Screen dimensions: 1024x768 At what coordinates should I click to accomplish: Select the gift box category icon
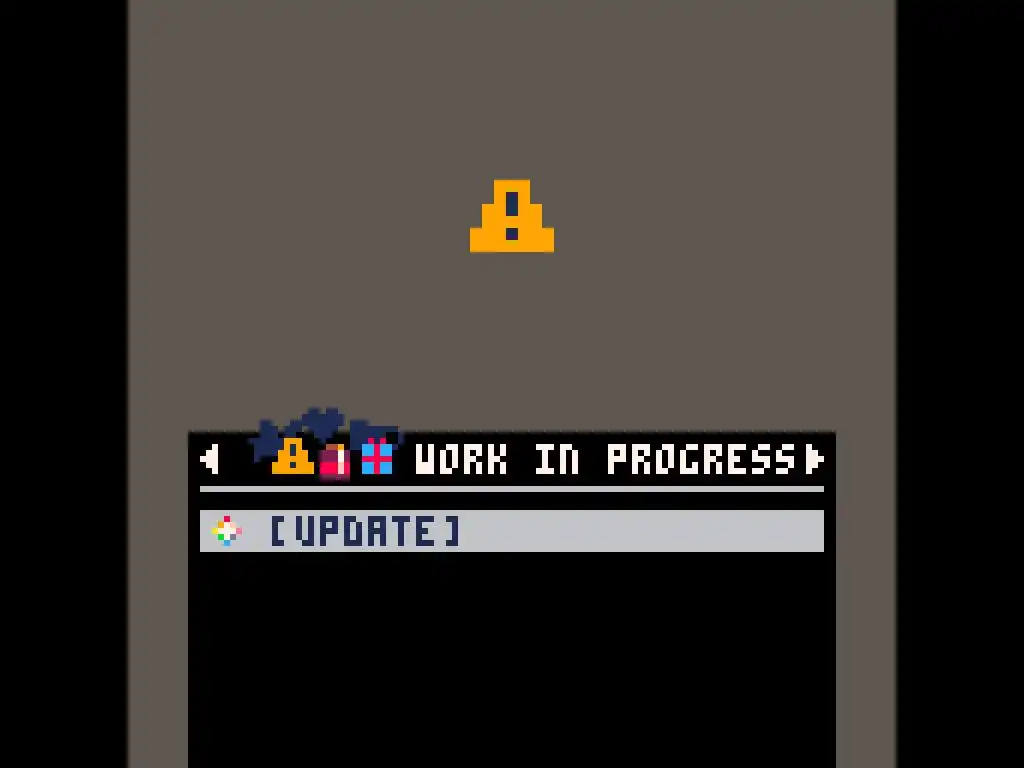pyautogui.click(x=377, y=458)
